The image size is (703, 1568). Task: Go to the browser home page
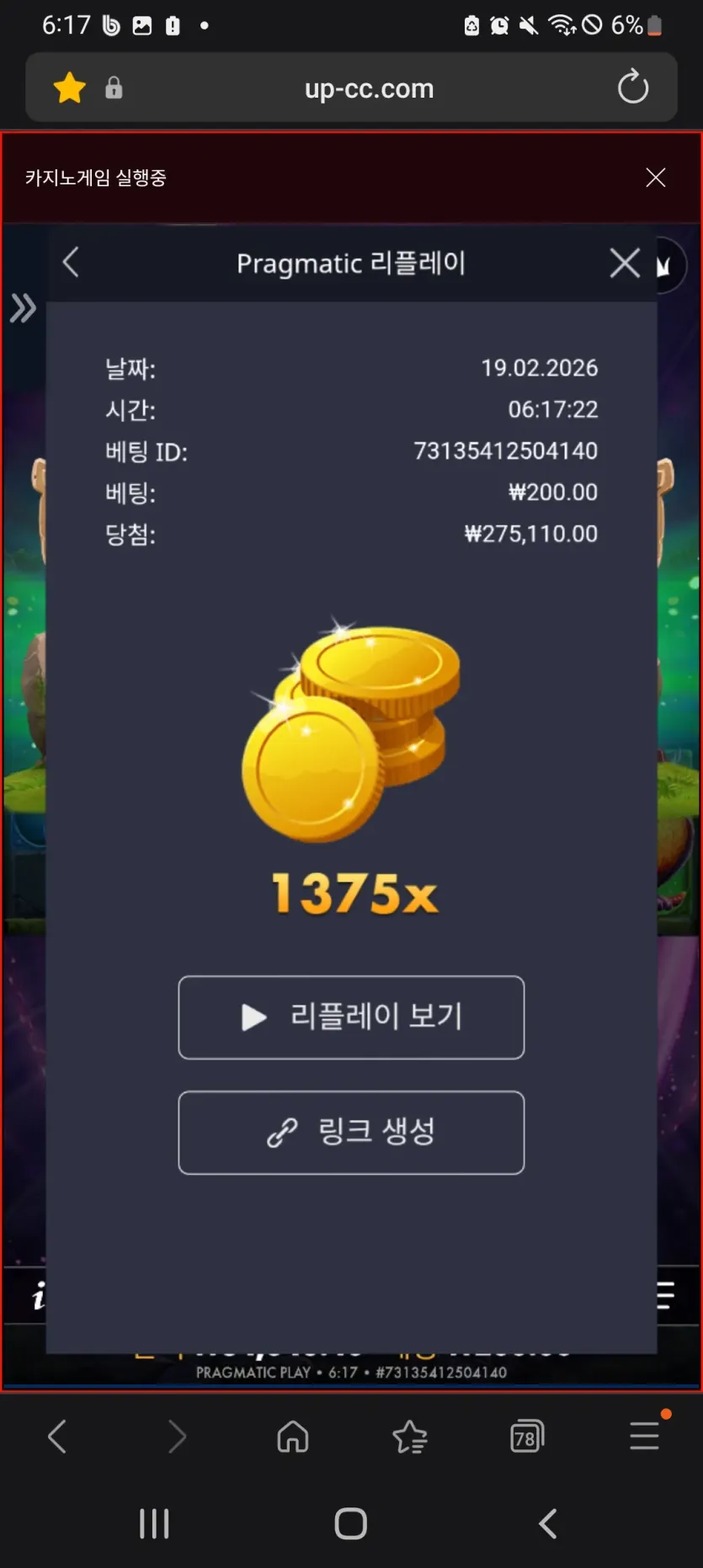293,1437
